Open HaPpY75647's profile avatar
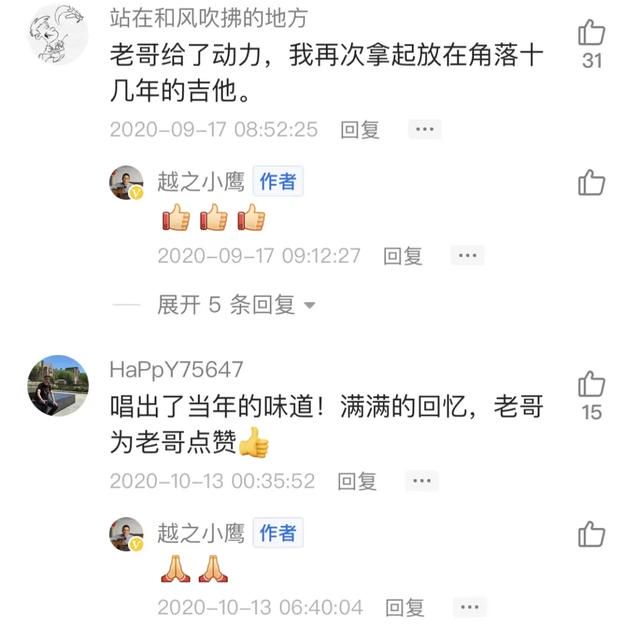The image size is (640, 627). [x=58, y=385]
